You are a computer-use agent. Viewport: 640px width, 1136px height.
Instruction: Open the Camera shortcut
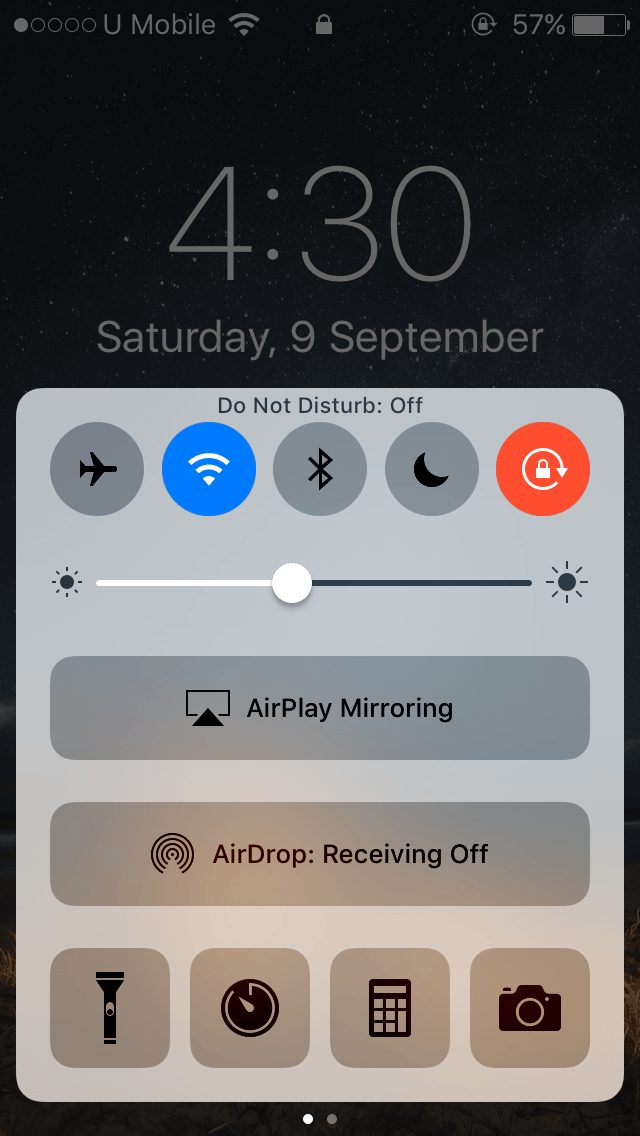point(530,1008)
